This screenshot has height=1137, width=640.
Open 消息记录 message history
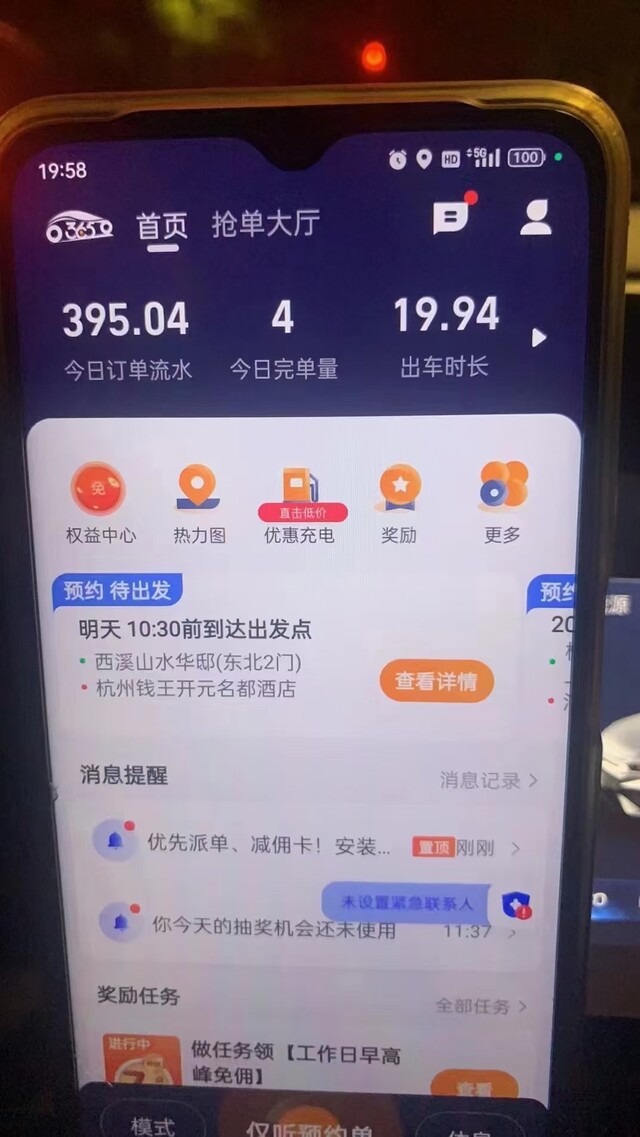(x=489, y=780)
